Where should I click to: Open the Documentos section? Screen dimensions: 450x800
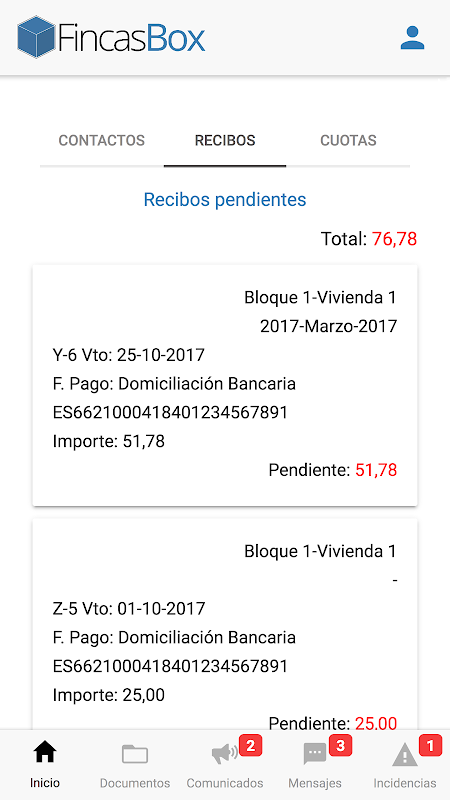(135, 765)
